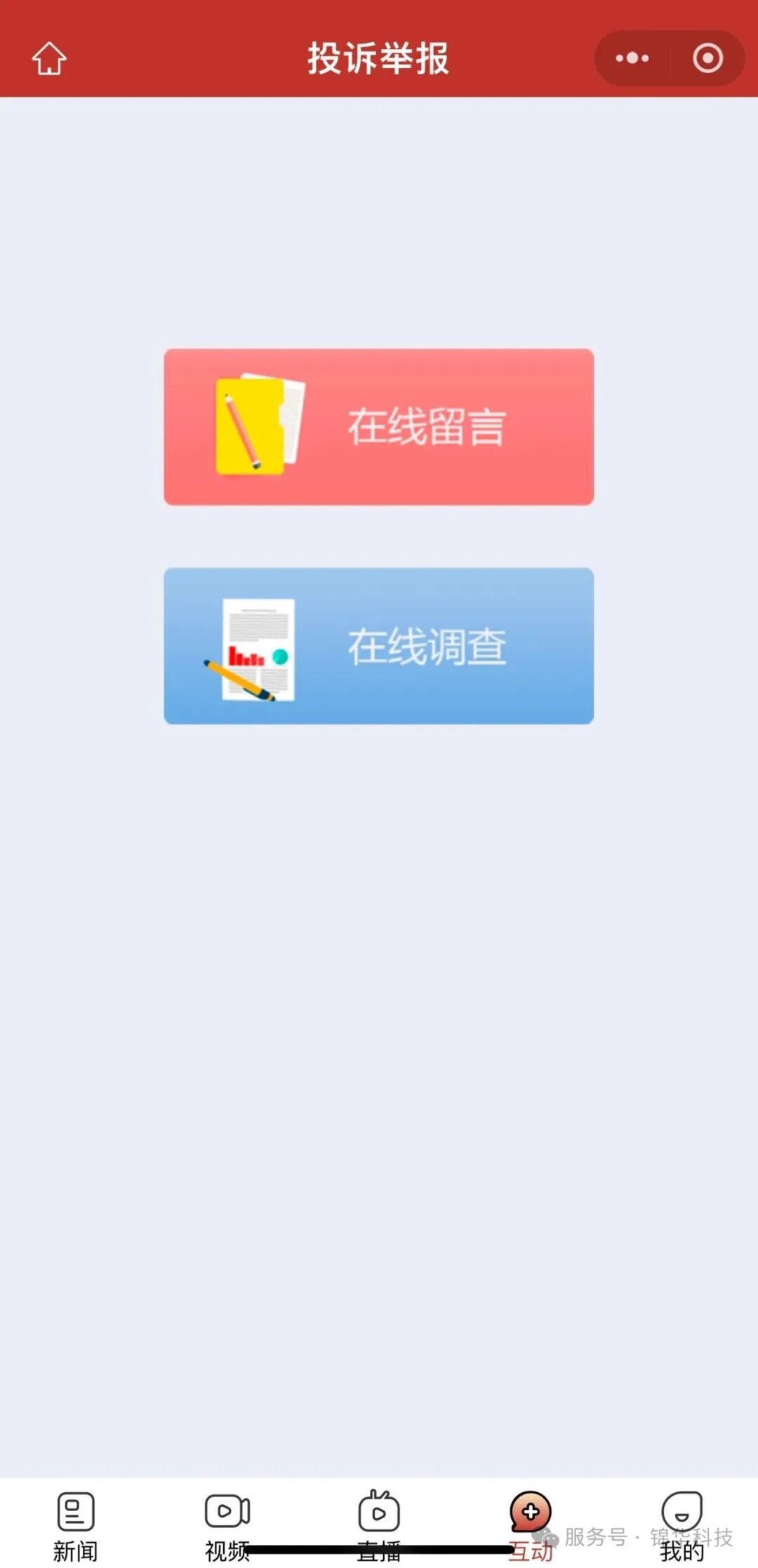Image resolution: width=758 pixels, height=1568 pixels.
Task: Open 在线调查 online survey
Action: click(379, 646)
